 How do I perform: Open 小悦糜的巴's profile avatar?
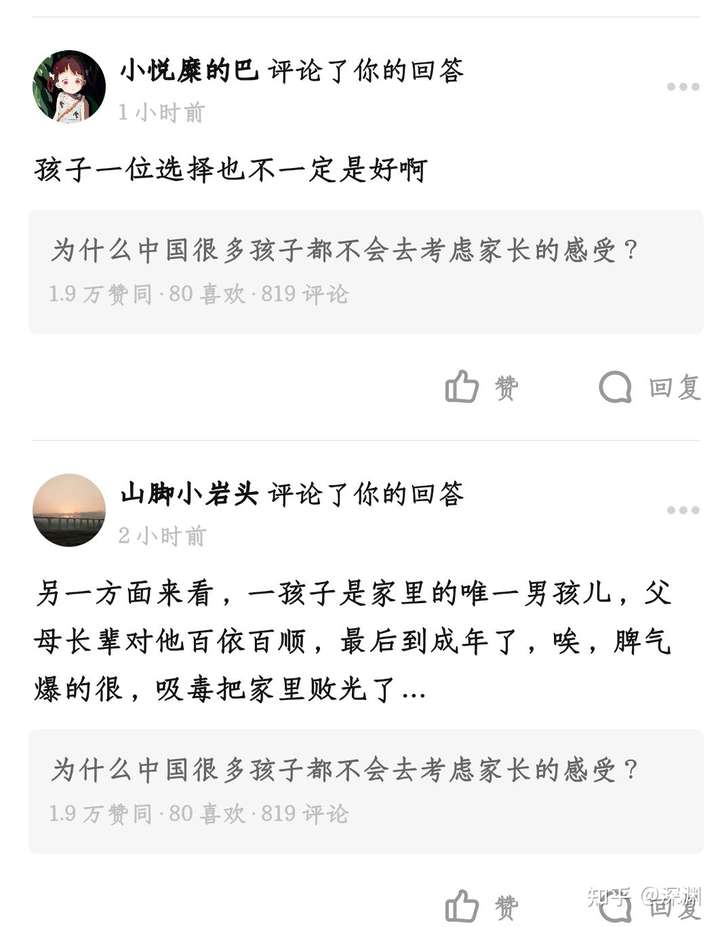coord(69,87)
